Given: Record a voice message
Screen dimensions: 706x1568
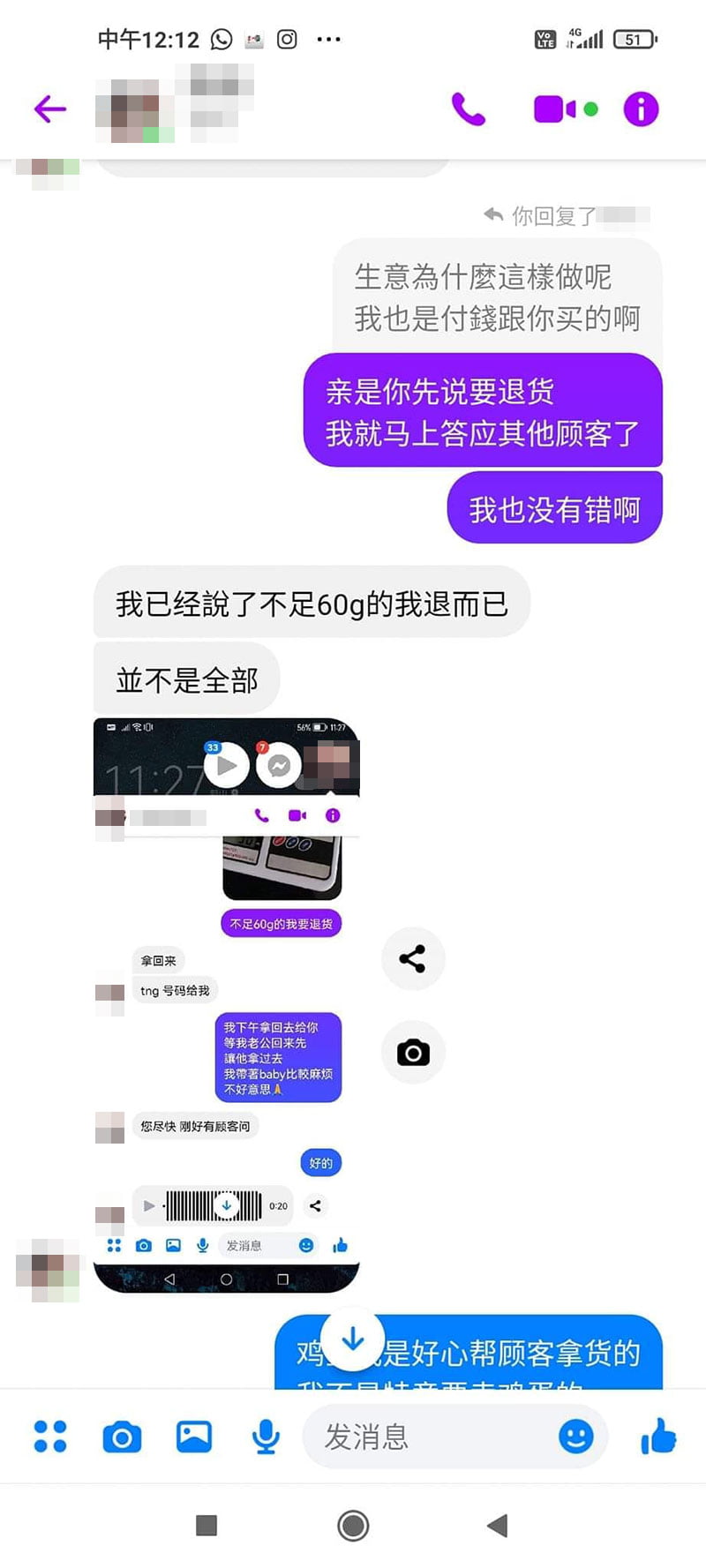Looking at the screenshot, I should pos(265,1437).
